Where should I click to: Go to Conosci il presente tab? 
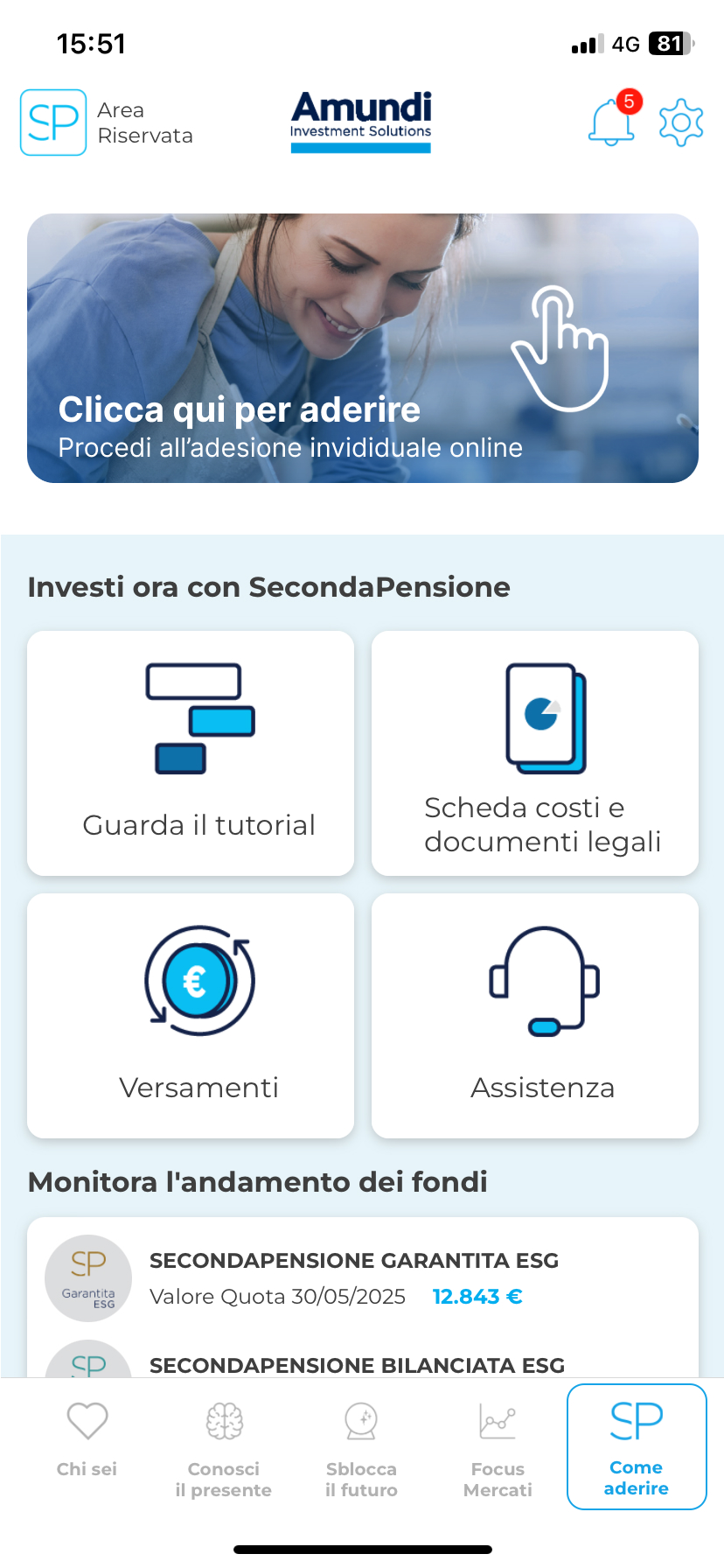coord(224,1445)
